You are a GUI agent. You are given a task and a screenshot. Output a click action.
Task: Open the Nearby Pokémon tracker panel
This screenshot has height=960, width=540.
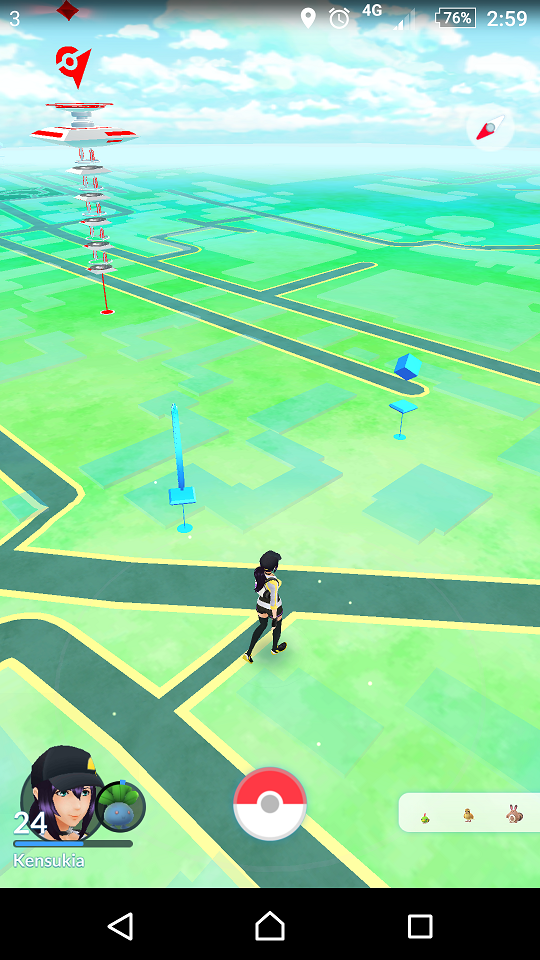coord(470,812)
